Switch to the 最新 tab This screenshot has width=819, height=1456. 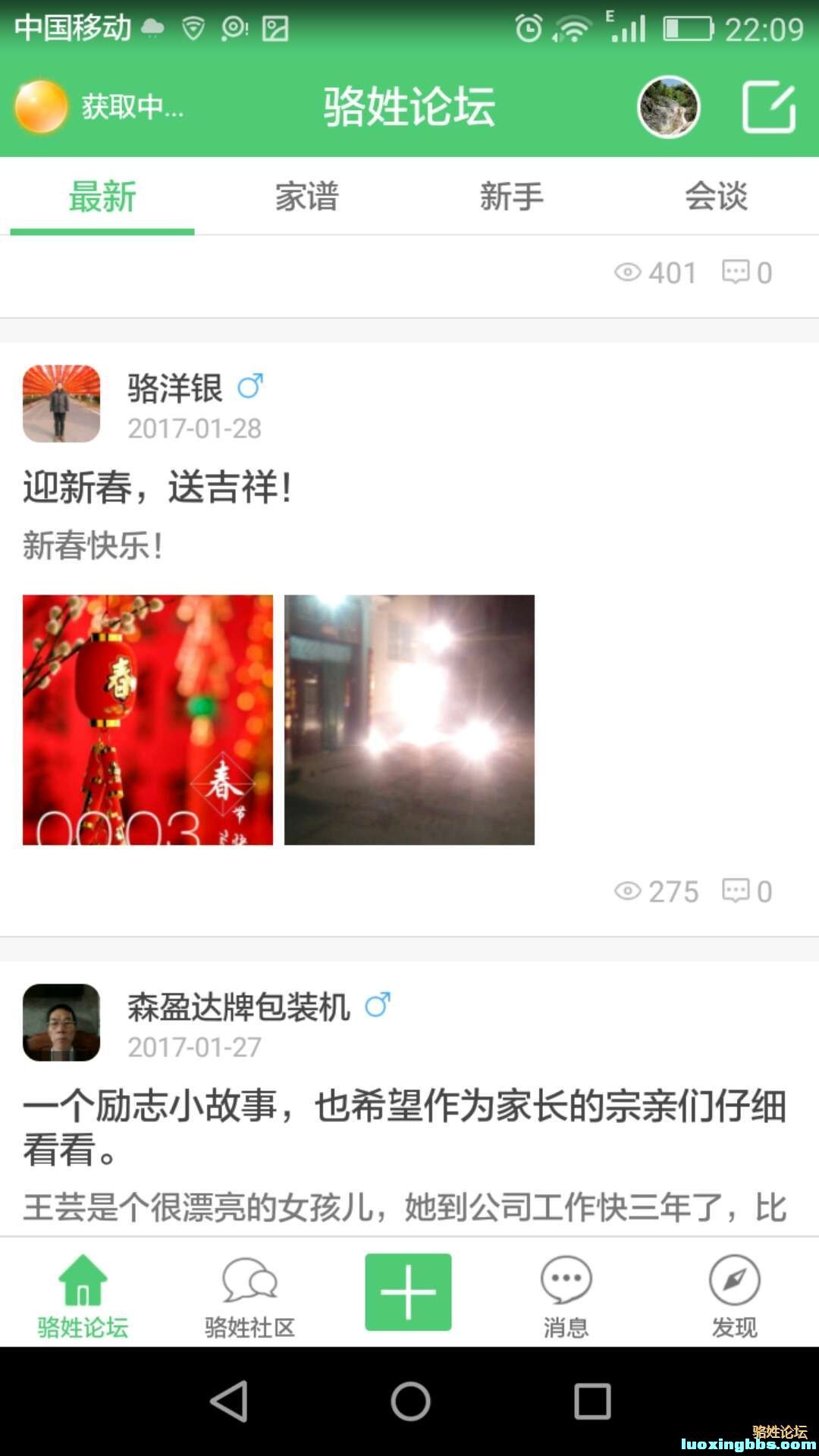102,197
